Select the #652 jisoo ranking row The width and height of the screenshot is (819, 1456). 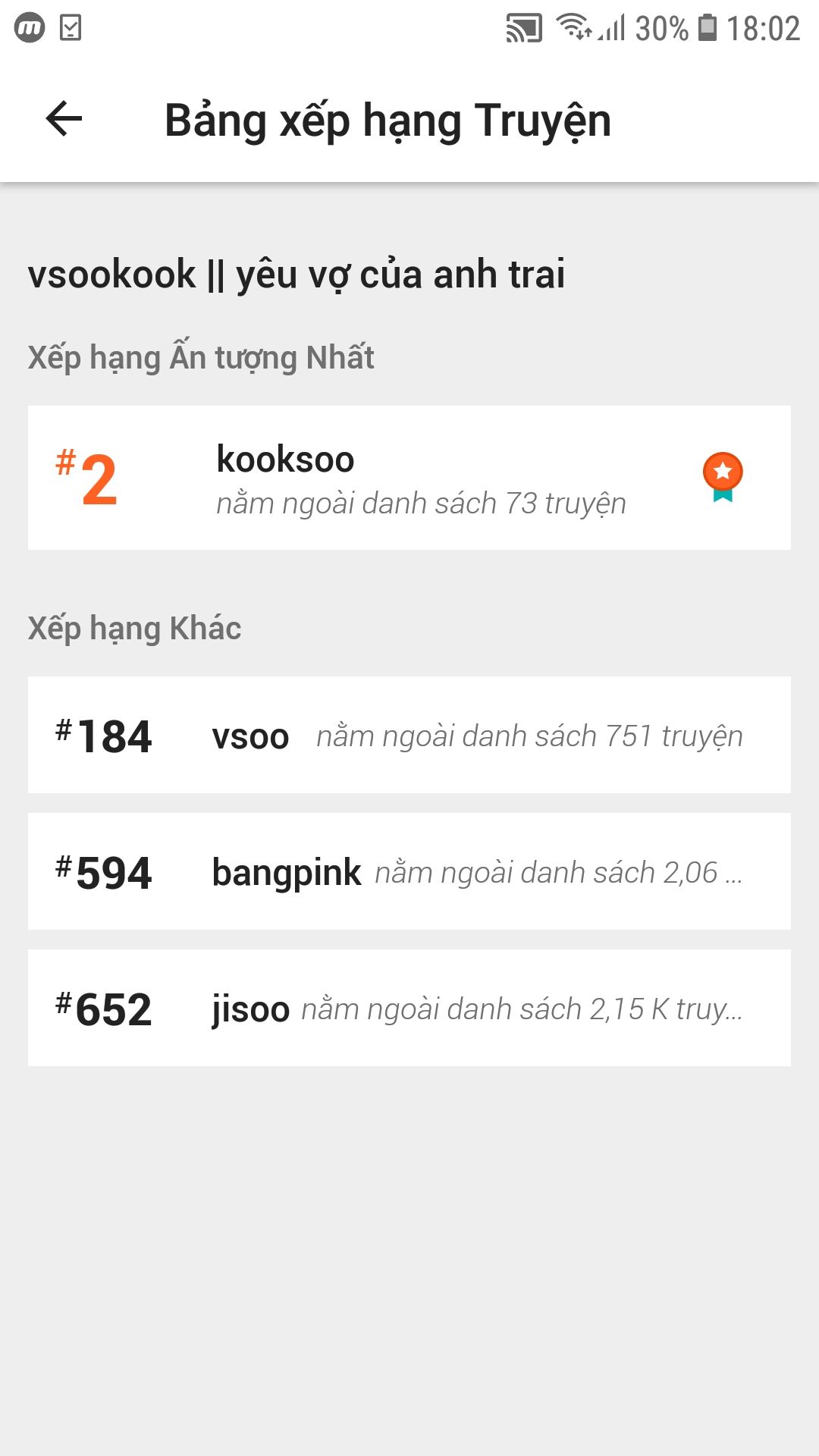(409, 1008)
